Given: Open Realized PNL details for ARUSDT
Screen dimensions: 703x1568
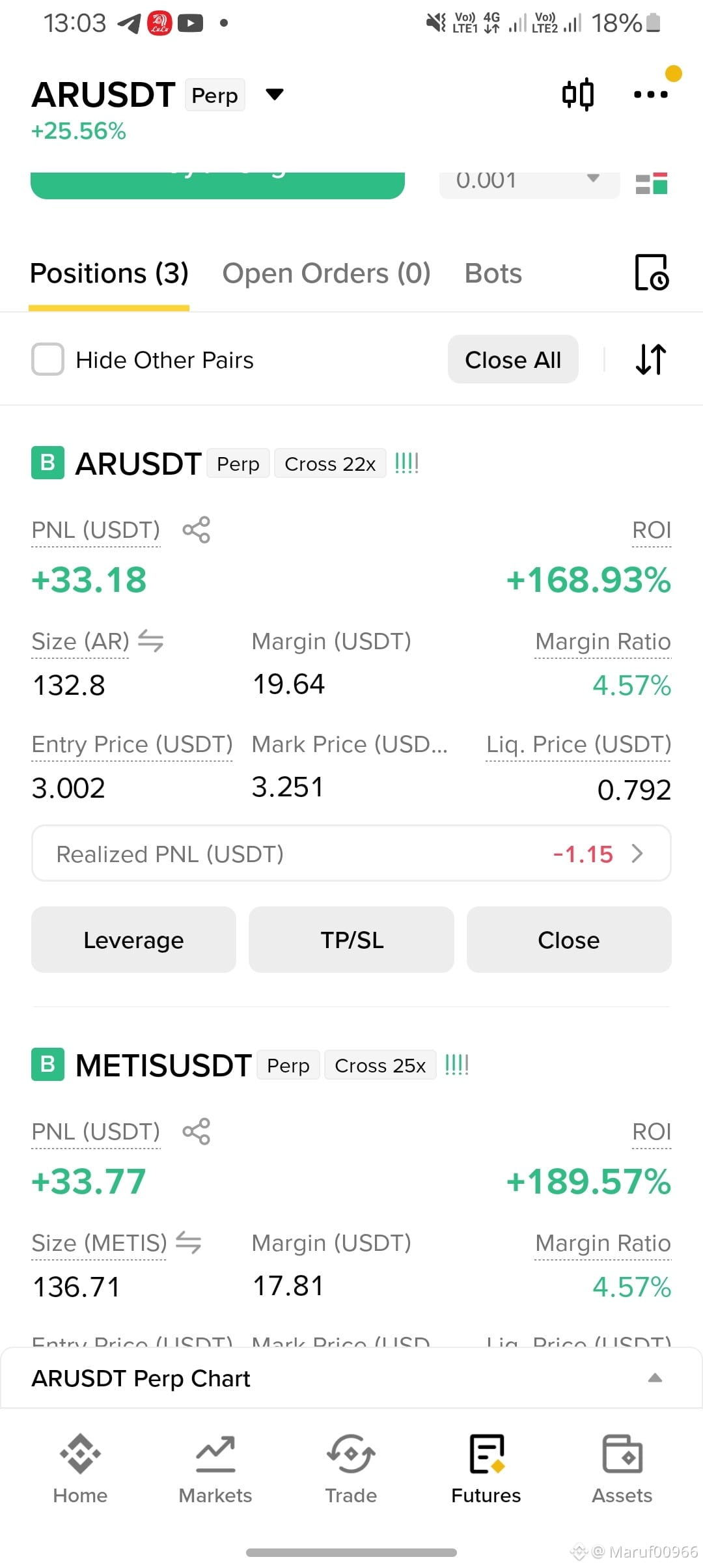Looking at the screenshot, I should click(x=351, y=854).
